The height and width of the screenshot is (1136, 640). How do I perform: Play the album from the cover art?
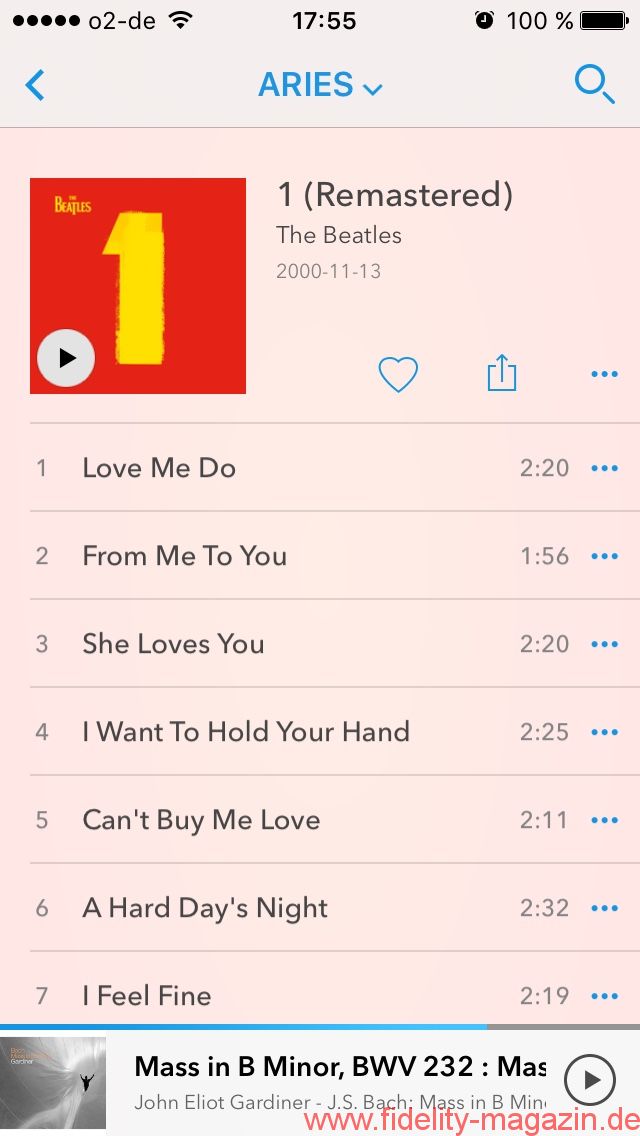(66, 358)
